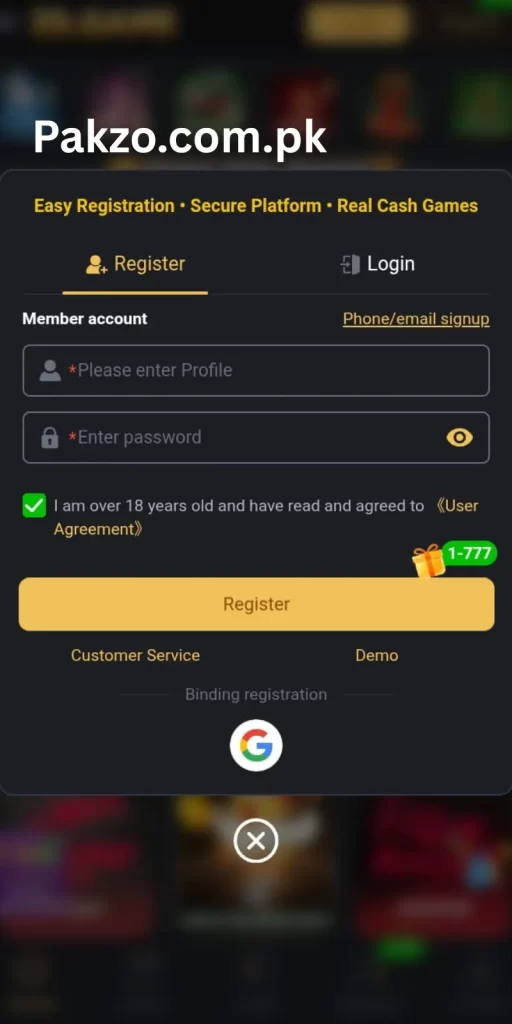The width and height of the screenshot is (512, 1024).
Task: Uncheck the over 18 agreement checkbox
Action: point(34,505)
